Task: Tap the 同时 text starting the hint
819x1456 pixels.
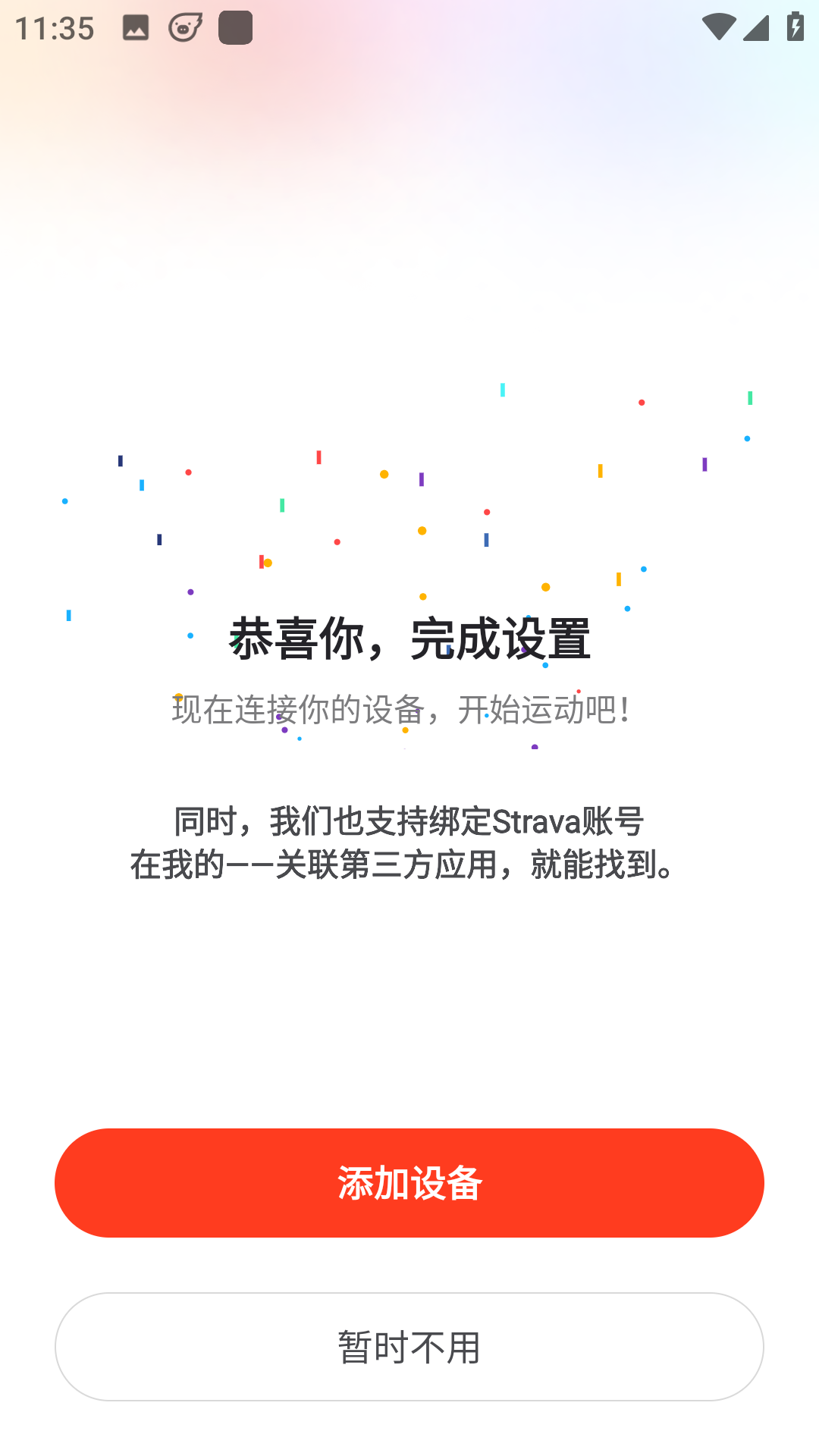Action: click(x=197, y=821)
